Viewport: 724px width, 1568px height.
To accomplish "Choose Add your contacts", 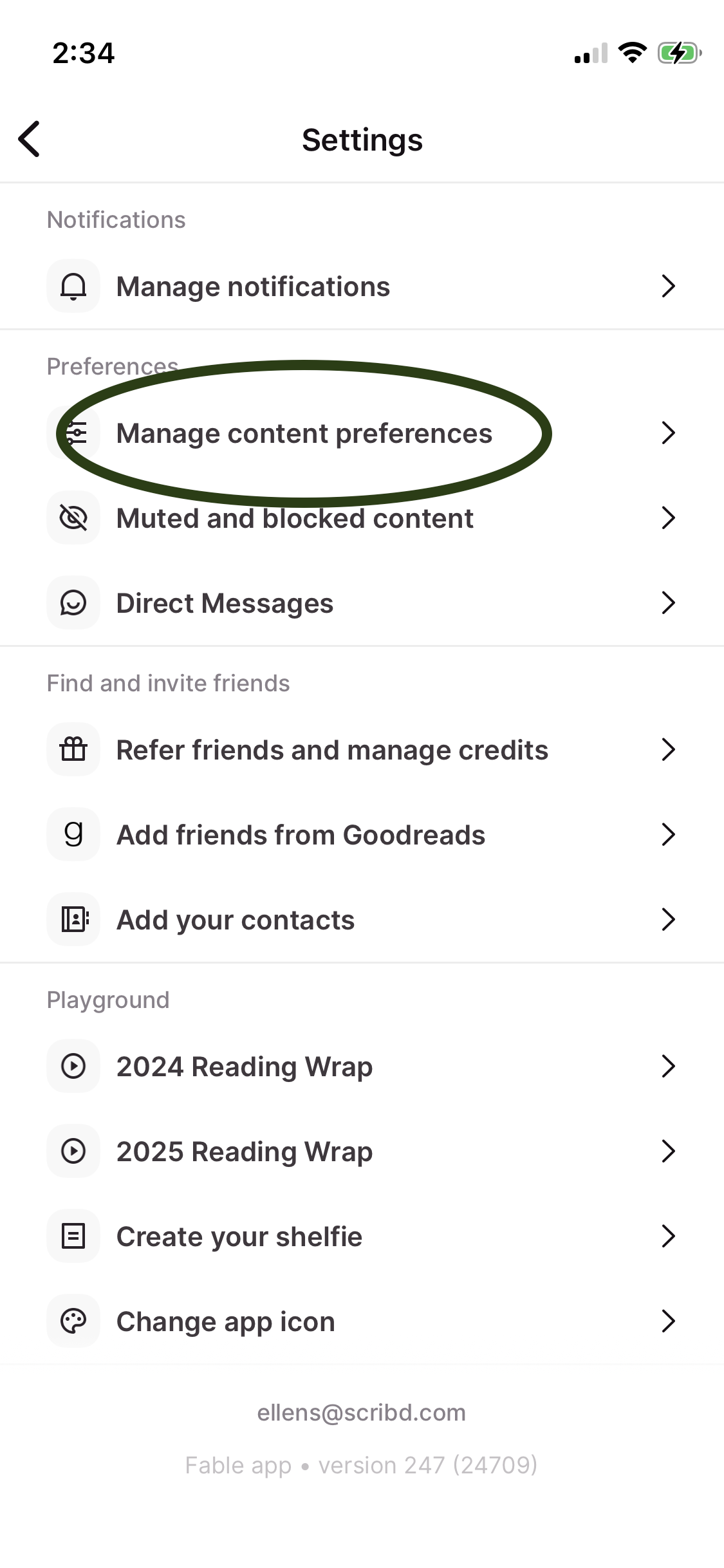I will (x=362, y=920).
